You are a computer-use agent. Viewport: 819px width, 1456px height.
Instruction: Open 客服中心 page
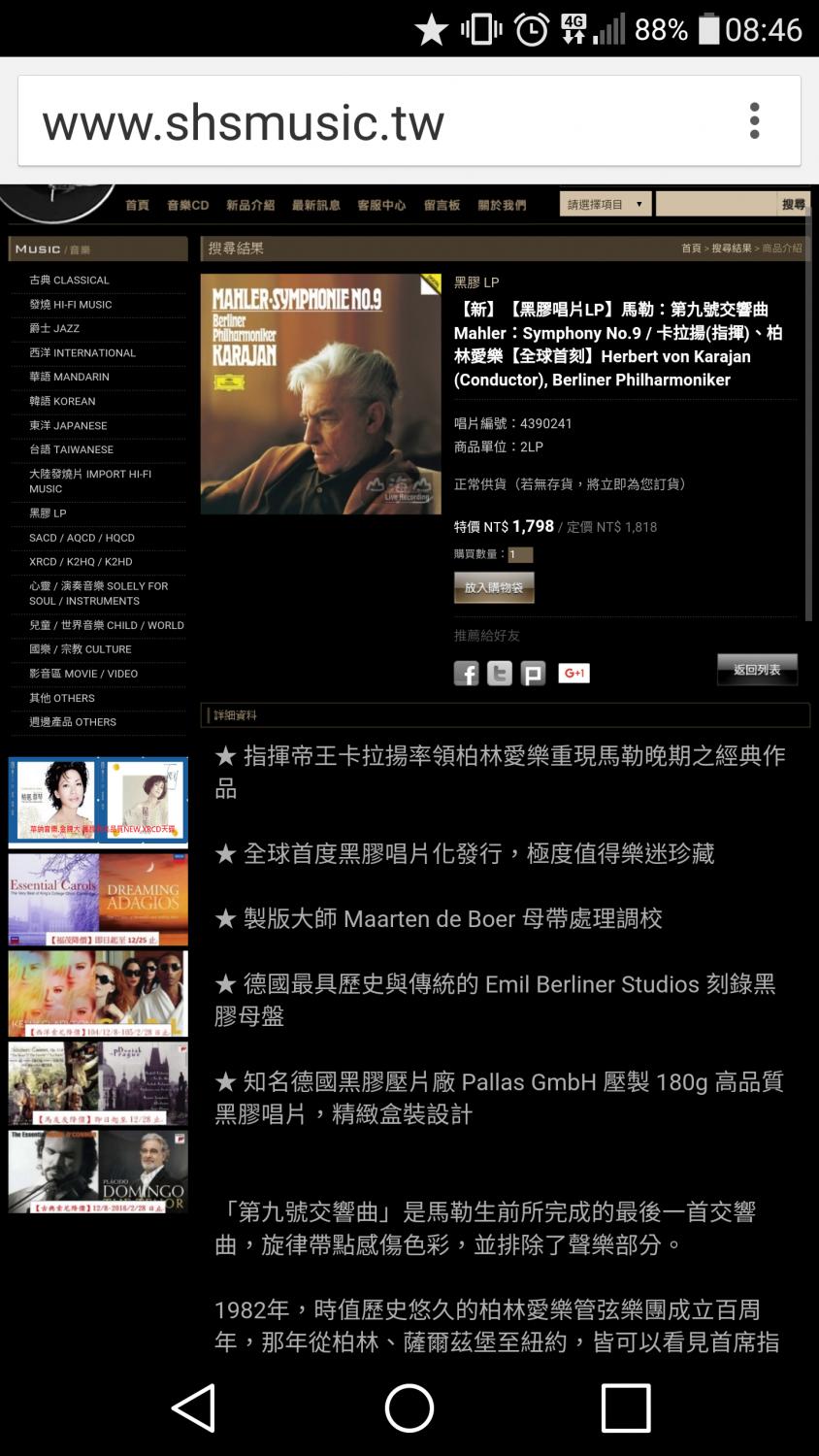pos(381,205)
